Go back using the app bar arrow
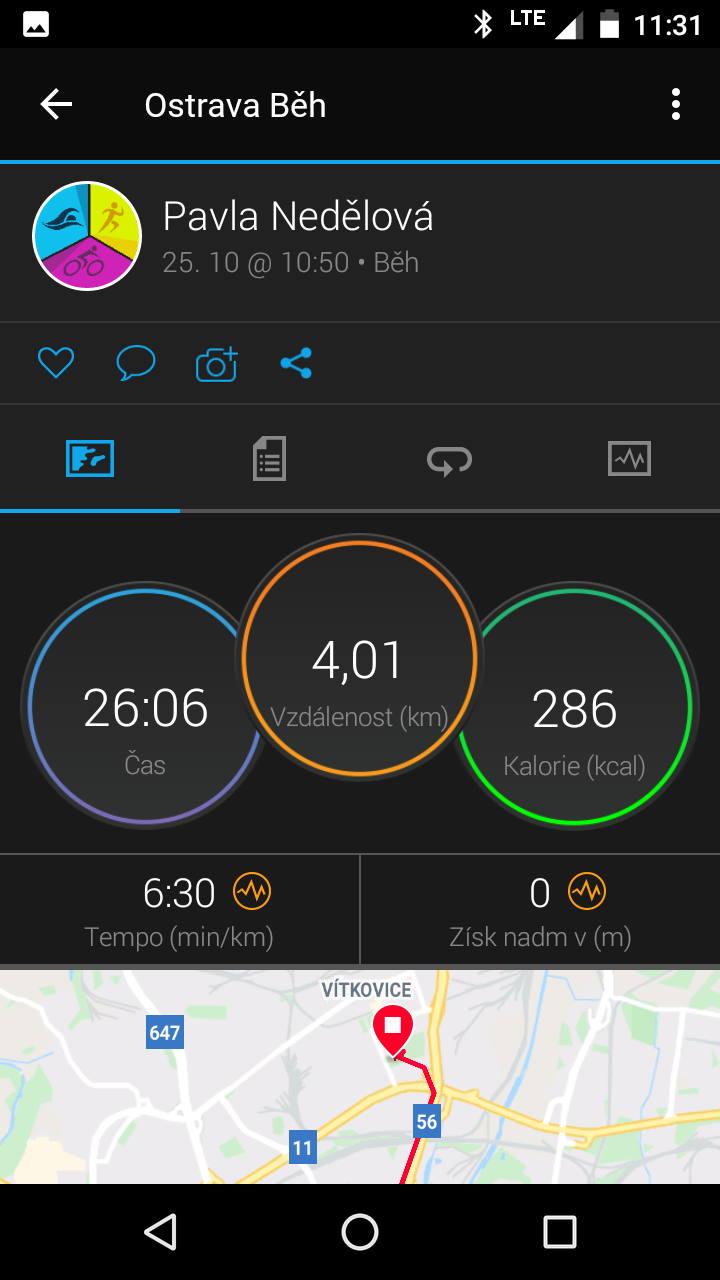This screenshot has height=1280, width=720. 56,104
